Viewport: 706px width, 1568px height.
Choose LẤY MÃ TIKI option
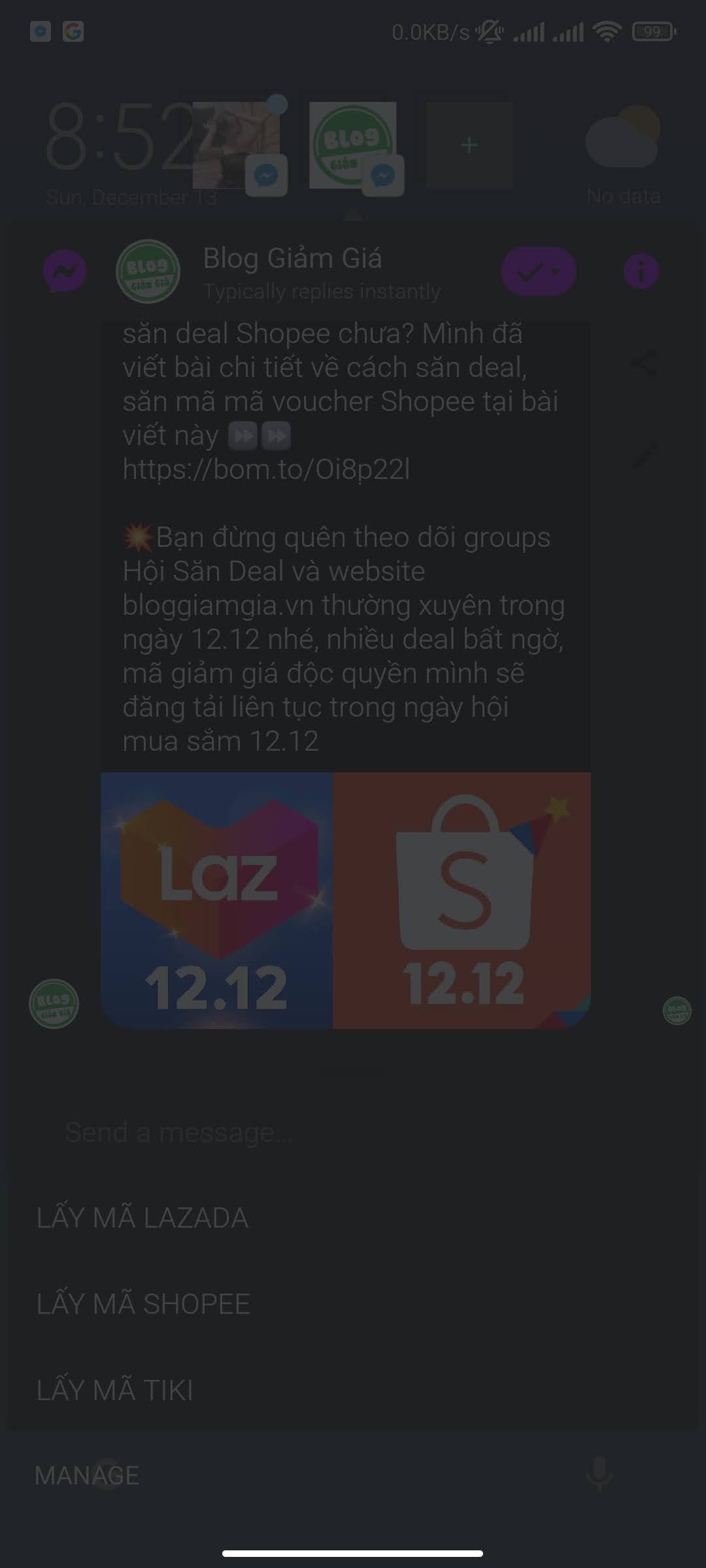pos(115,1390)
